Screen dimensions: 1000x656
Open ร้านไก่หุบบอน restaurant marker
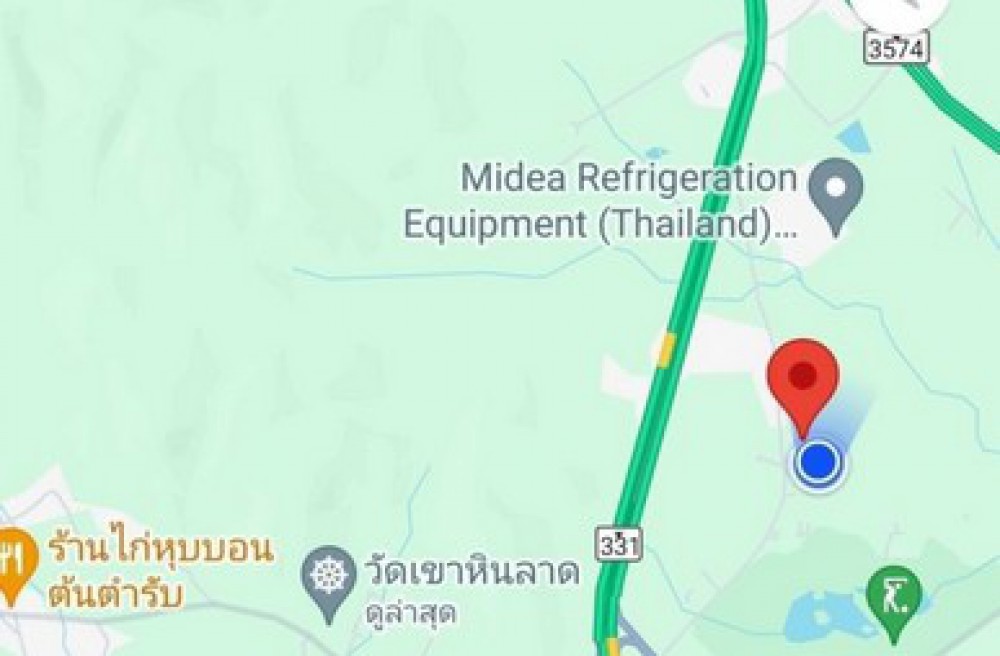tap(13, 560)
